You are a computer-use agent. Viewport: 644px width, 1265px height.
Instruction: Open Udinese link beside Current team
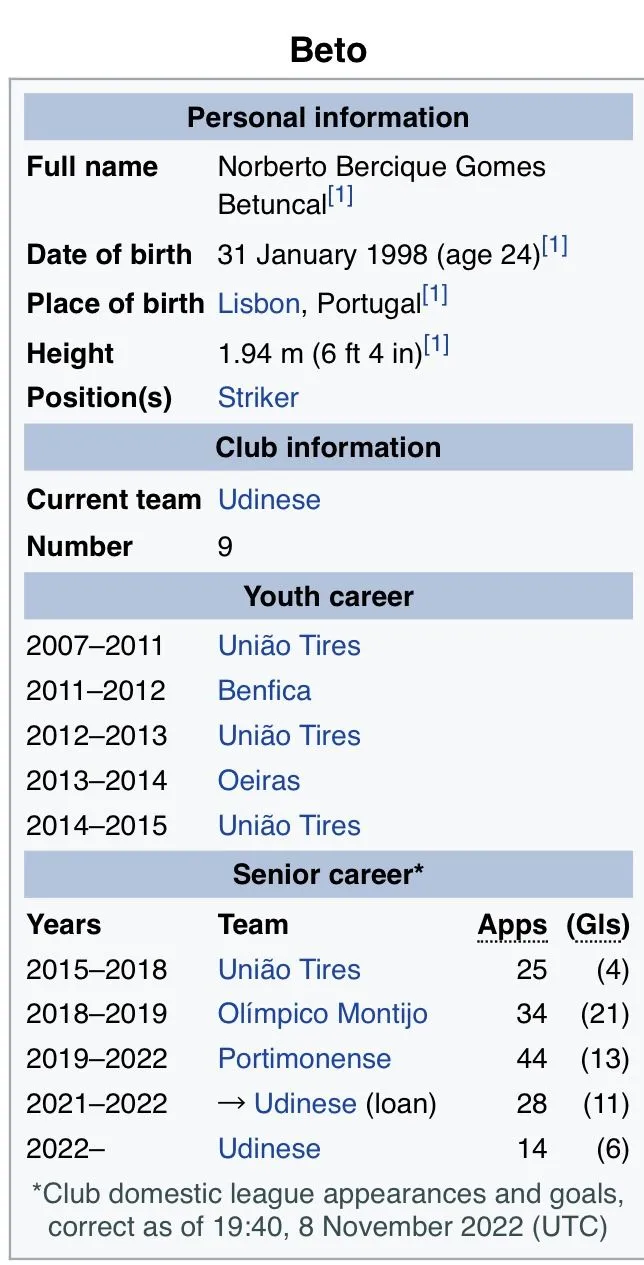[x=269, y=500]
